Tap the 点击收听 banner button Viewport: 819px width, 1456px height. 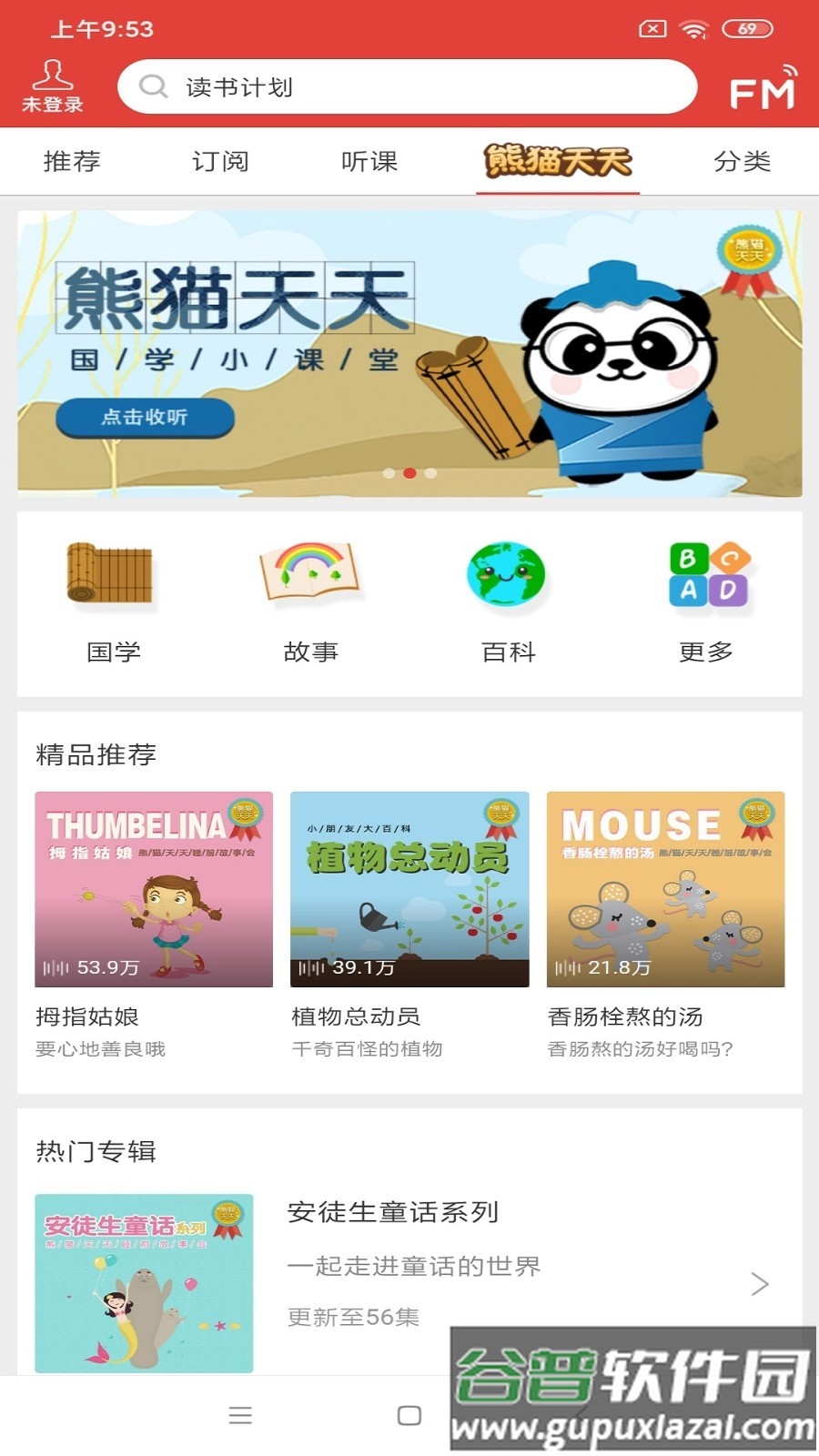pos(146,418)
